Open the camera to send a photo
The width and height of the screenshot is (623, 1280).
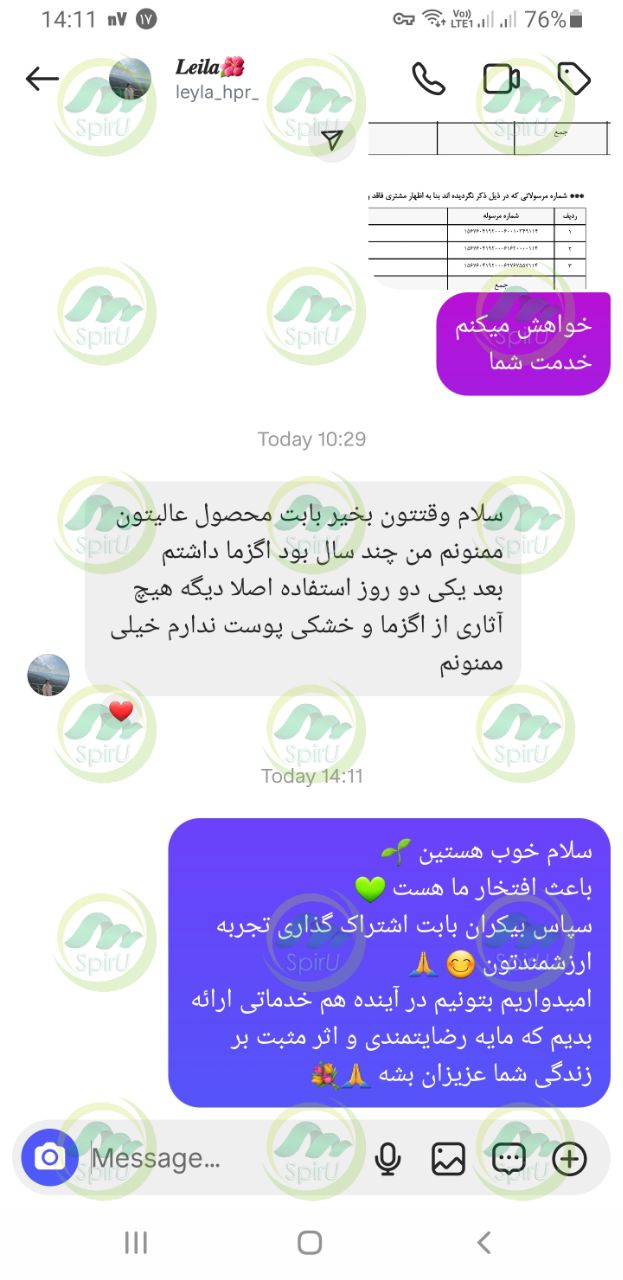click(x=49, y=1158)
